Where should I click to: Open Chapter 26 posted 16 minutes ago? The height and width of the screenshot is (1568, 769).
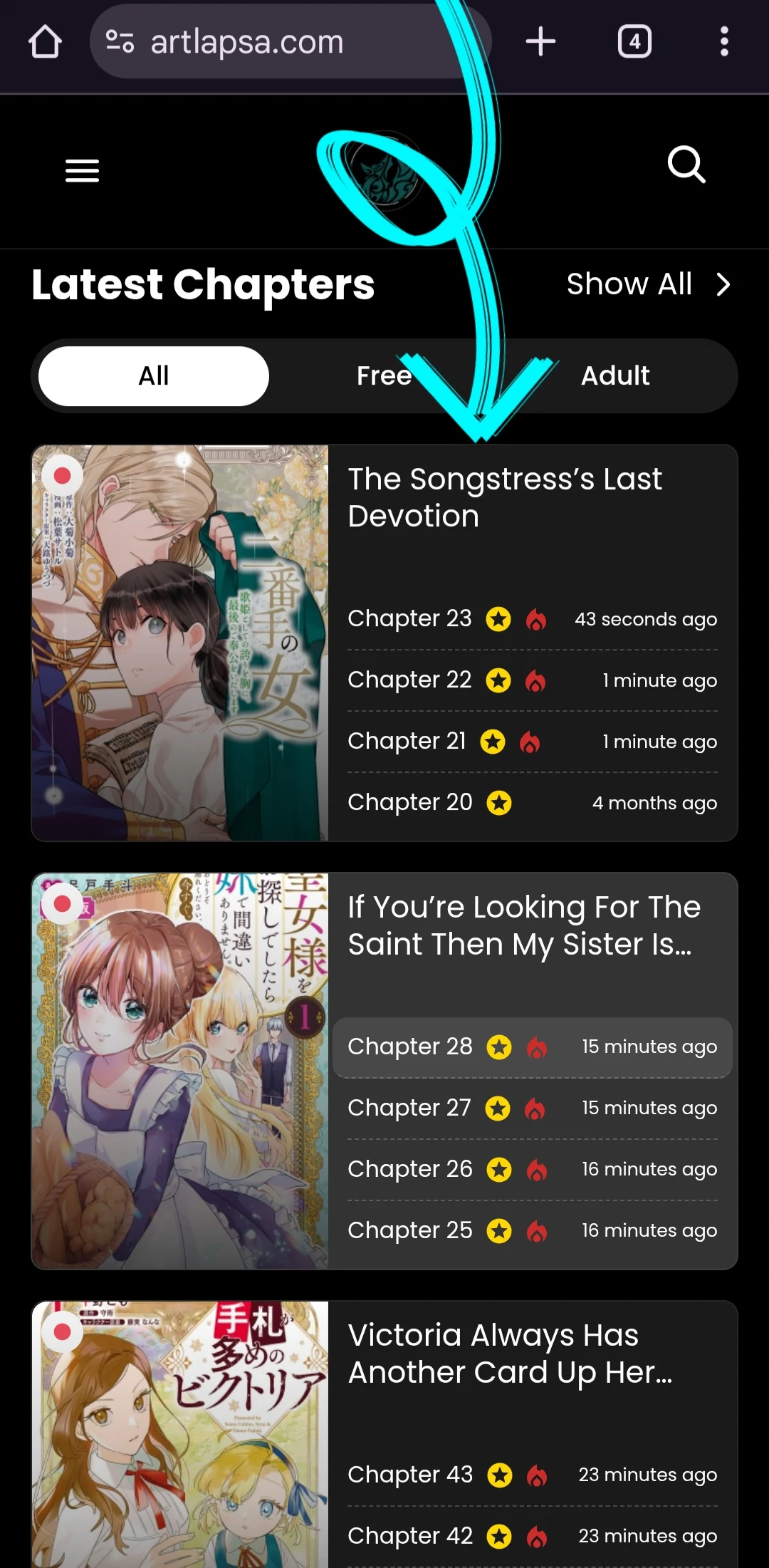pyautogui.click(x=532, y=1170)
